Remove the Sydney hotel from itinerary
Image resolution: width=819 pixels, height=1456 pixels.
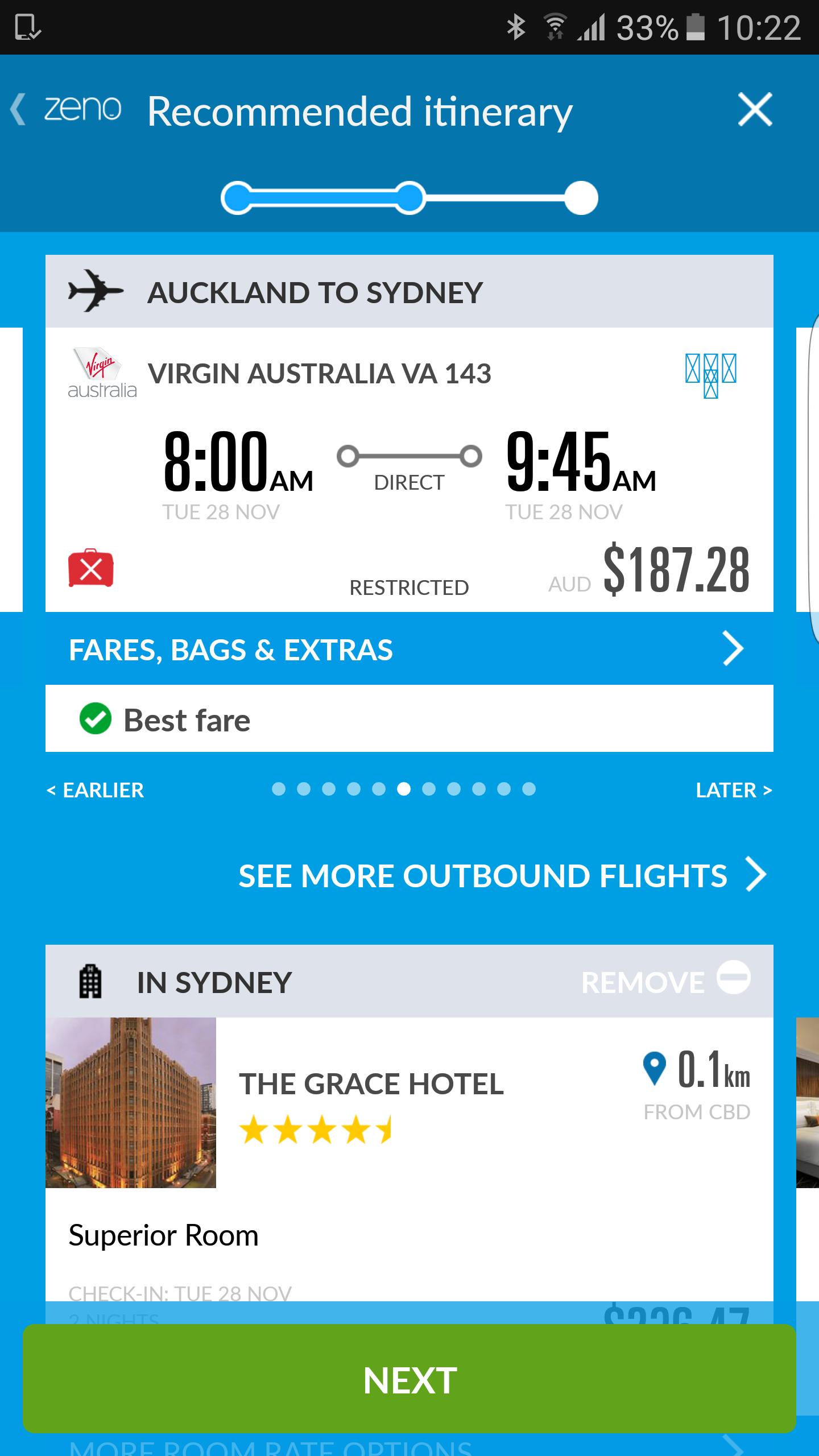tap(665, 981)
